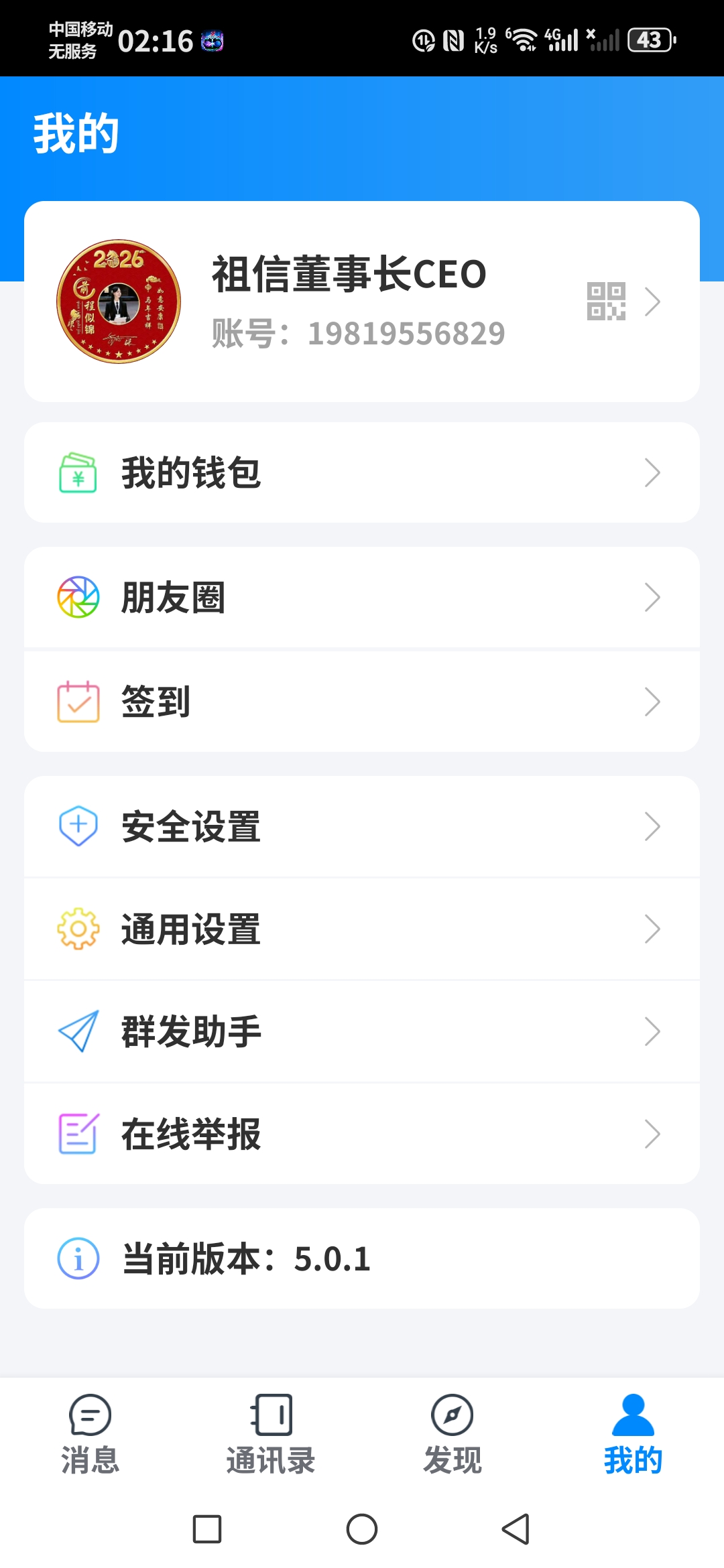Screen dimensions: 724x1568
Task: Tap the system back button
Action: [x=516, y=1529]
